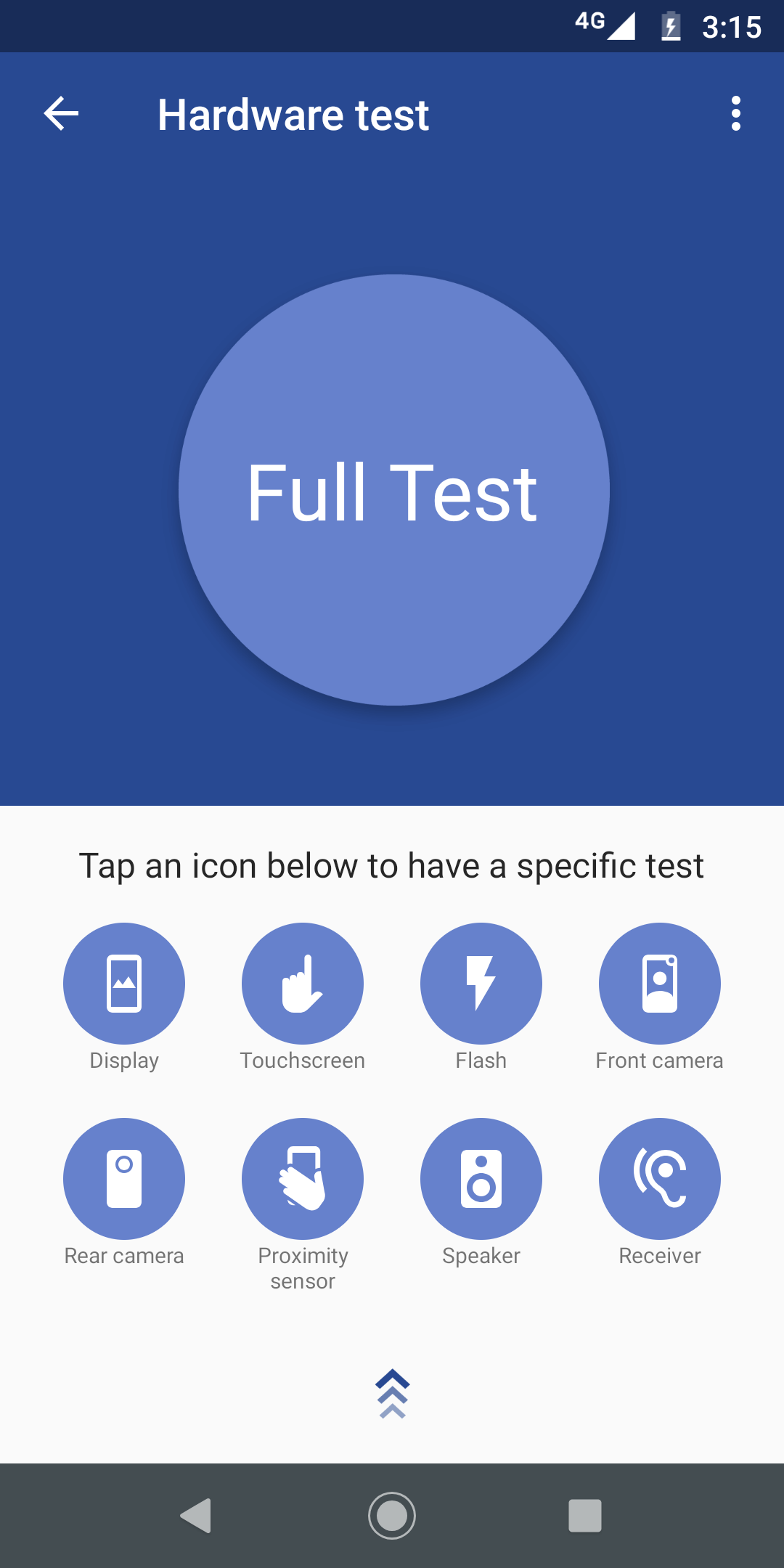Select the Front camera test
784x1568 pixels.
pyautogui.click(x=659, y=983)
